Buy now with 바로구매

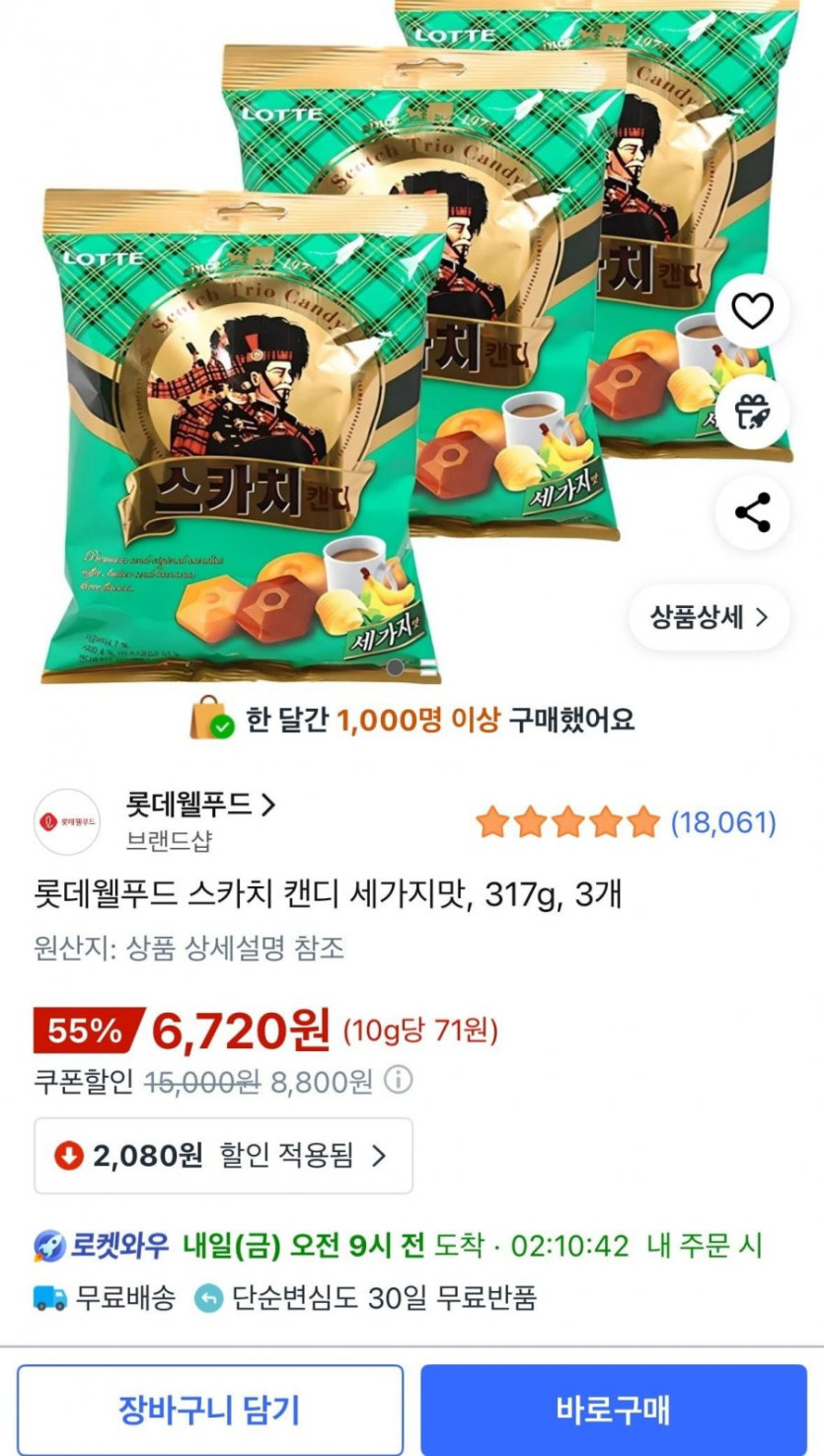614,1410
